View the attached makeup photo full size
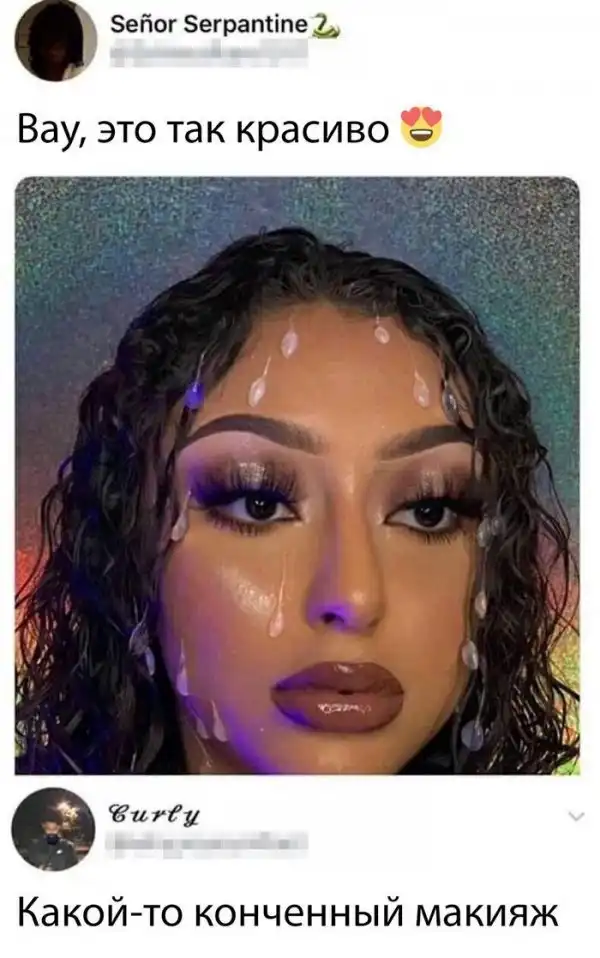Viewport: 600px width, 958px height. pyautogui.click(x=297, y=475)
